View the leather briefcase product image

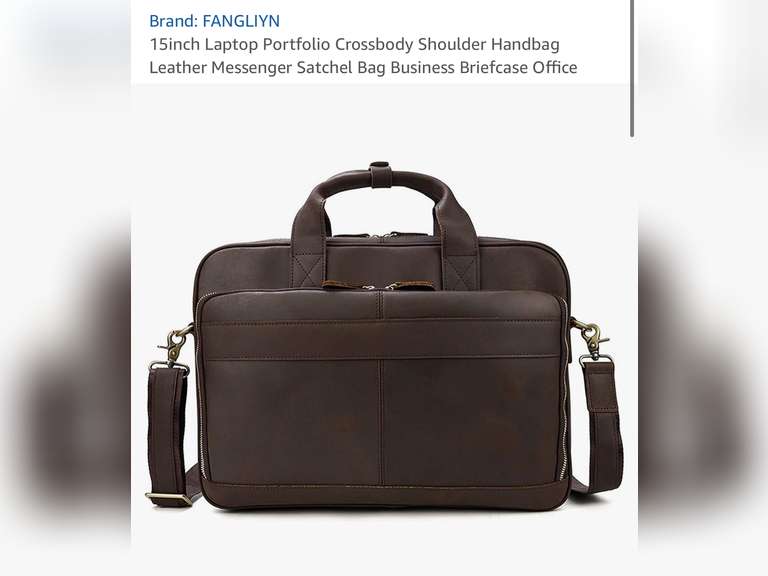pos(384,340)
